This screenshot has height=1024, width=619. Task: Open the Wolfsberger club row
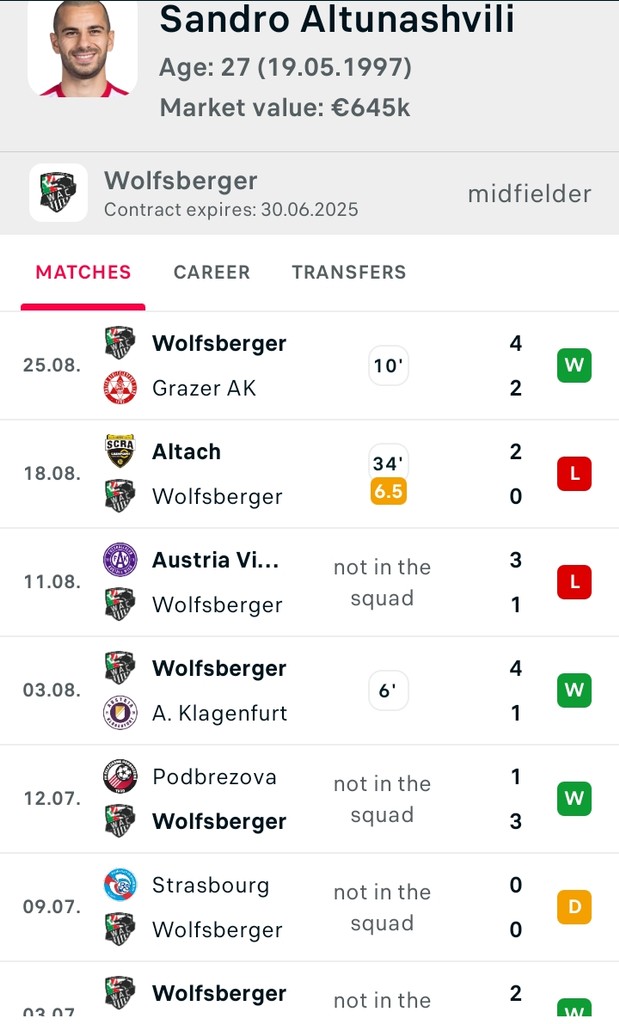tap(309, 193)
